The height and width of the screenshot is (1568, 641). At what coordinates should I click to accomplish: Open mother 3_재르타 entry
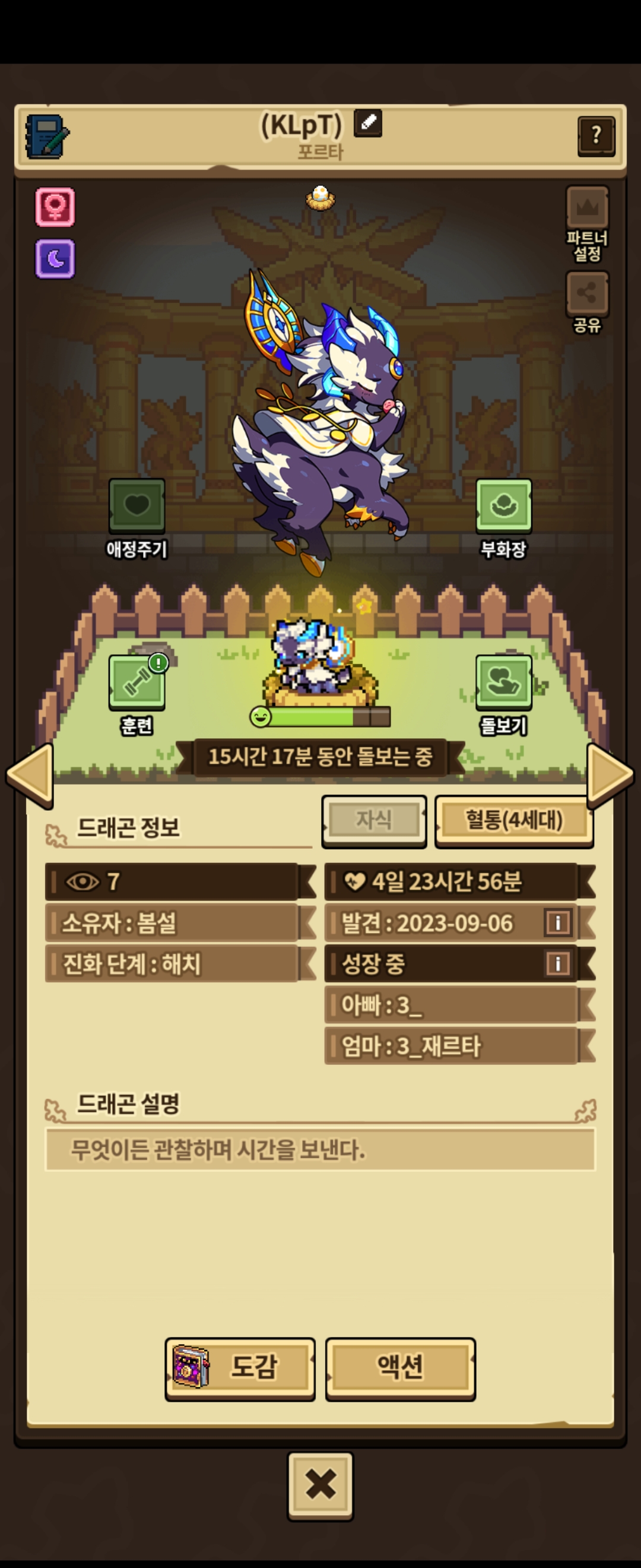pyautogui.click(x=450, y=1047)
